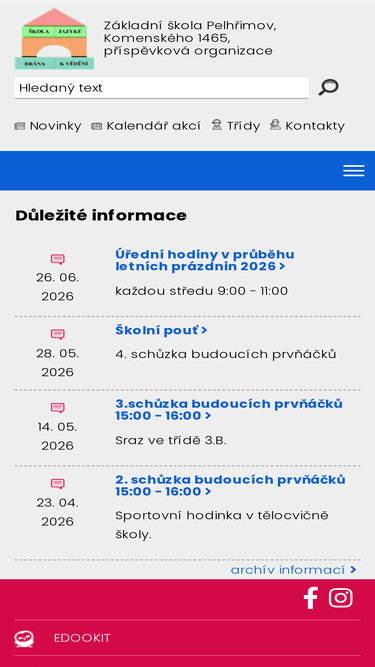The image size is (375, 667).
Task: Open Úřední hodiny v průběhu letních prázdnin
Action: pos(205,260)
